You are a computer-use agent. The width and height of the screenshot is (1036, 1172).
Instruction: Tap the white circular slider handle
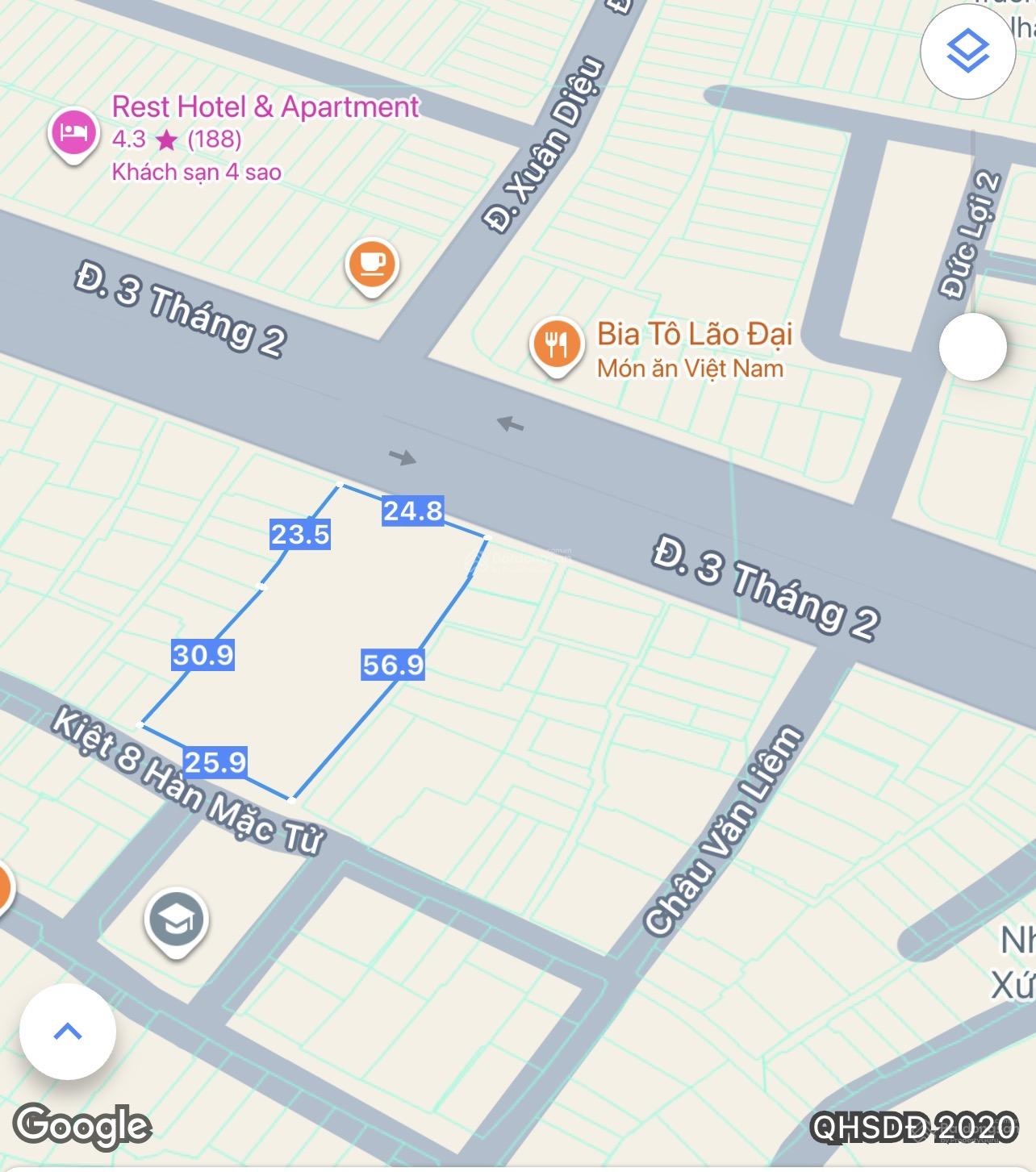coord(972,346)
